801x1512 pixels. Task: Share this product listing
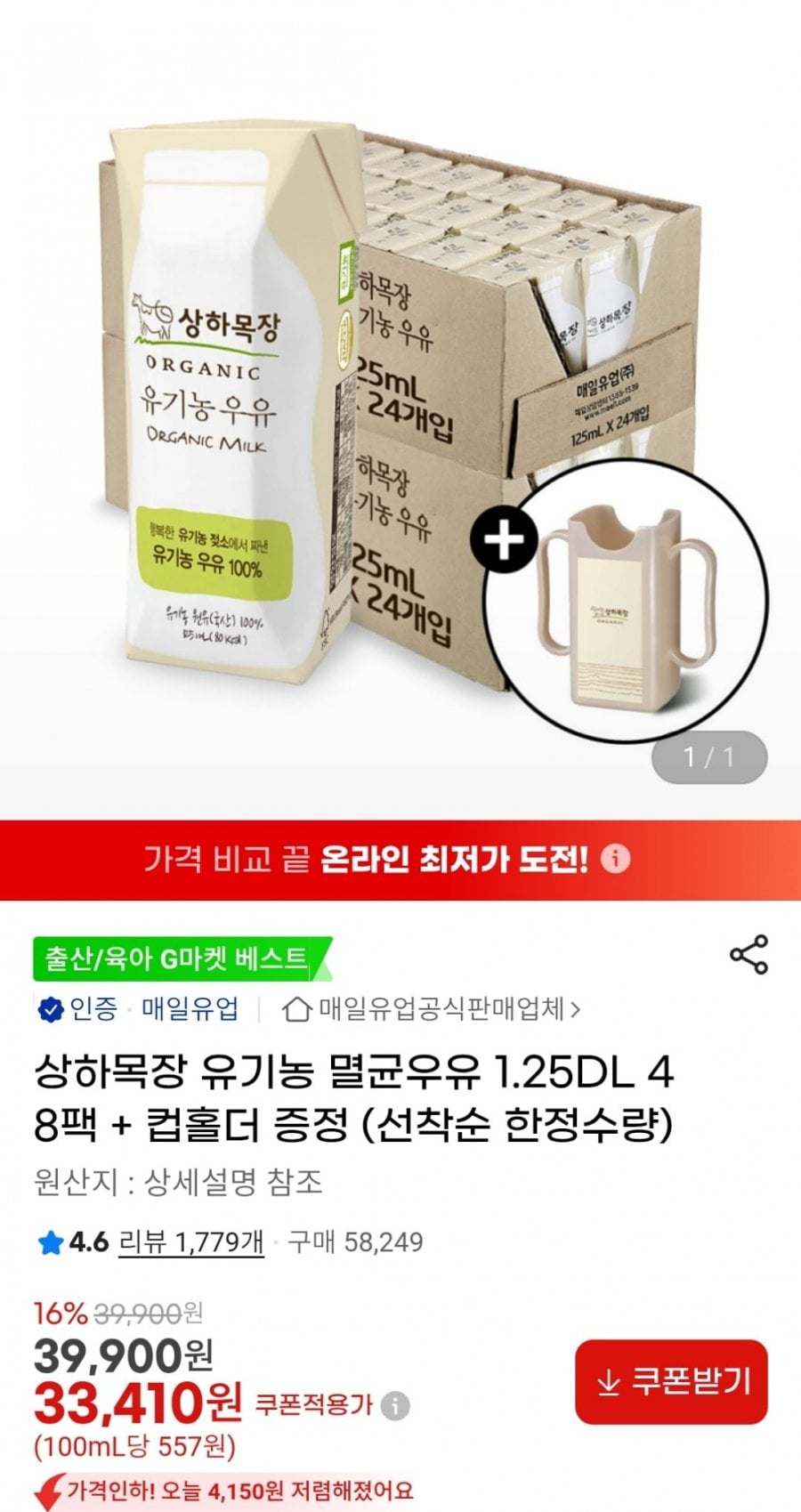click(x=748, y=955)
